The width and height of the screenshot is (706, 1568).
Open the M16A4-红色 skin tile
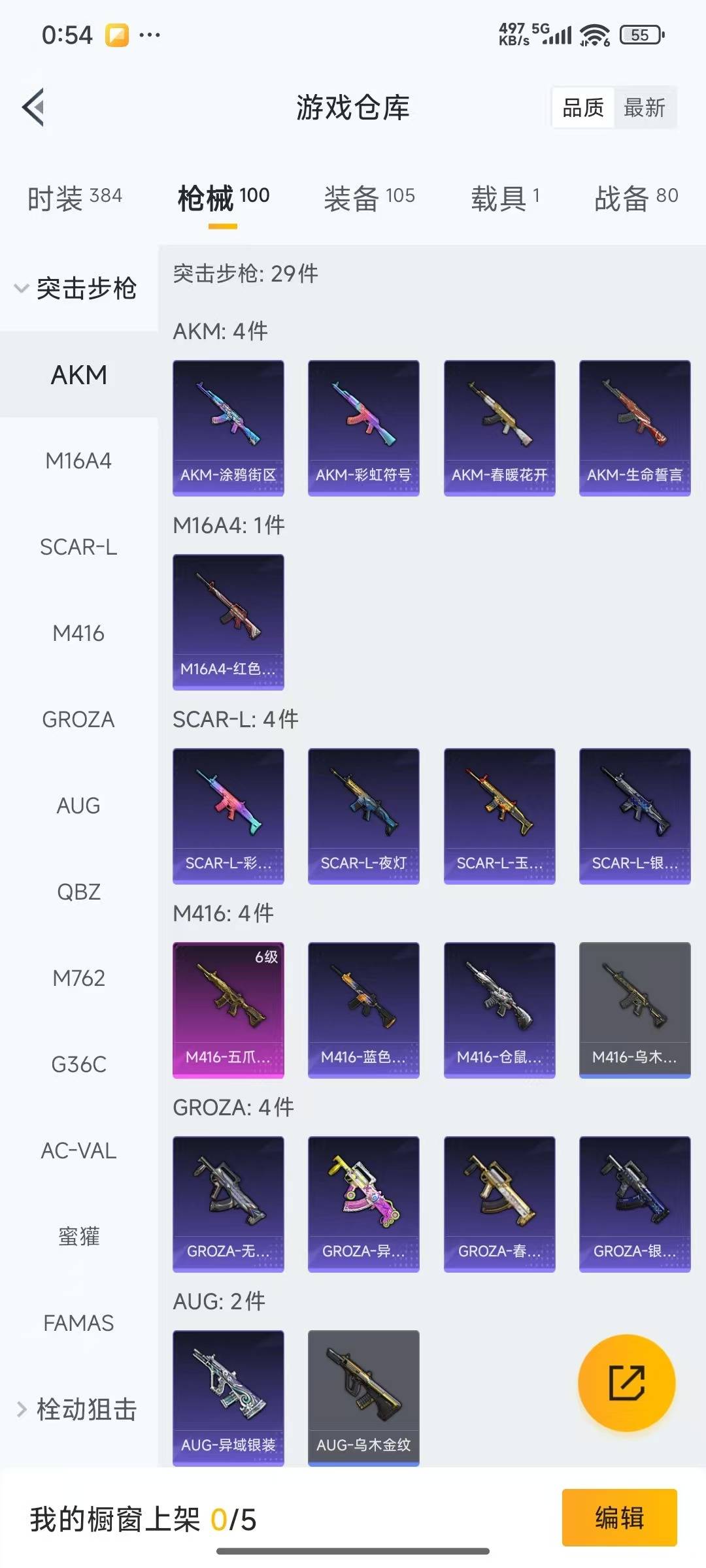pos(228,621)
